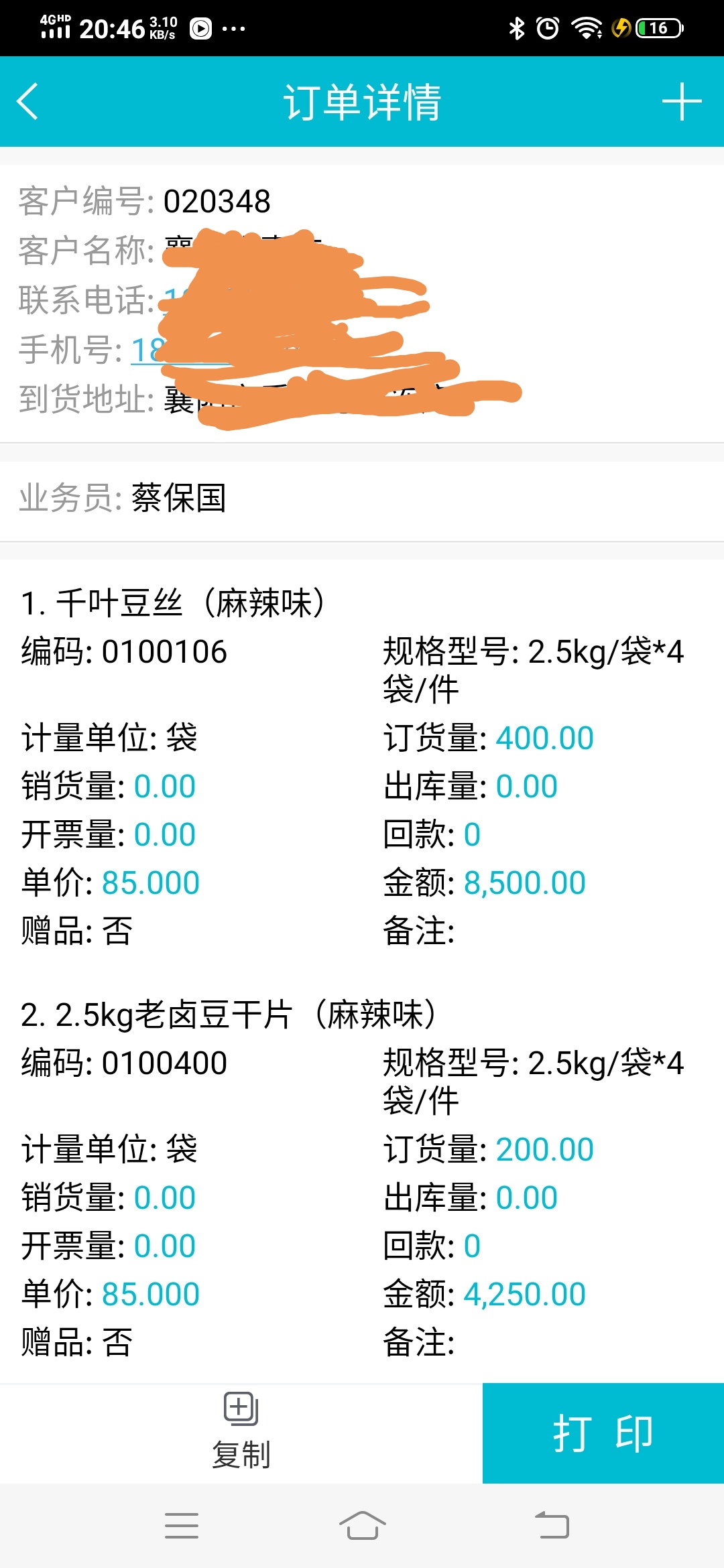Open the system recent apps menu

(182, 1526)
